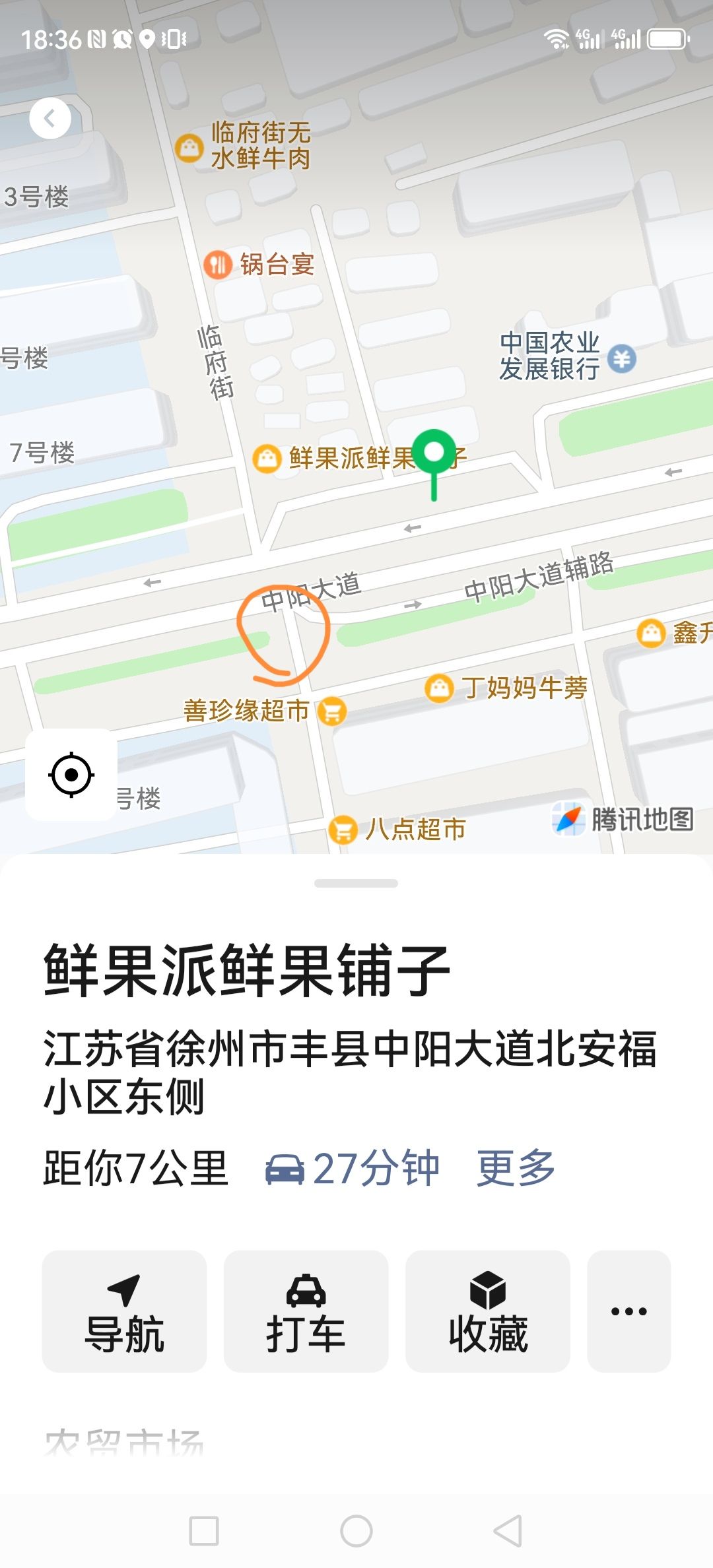Open 更多 travel options link
The image size is (713, 1568).
[x=516, y=1167]
